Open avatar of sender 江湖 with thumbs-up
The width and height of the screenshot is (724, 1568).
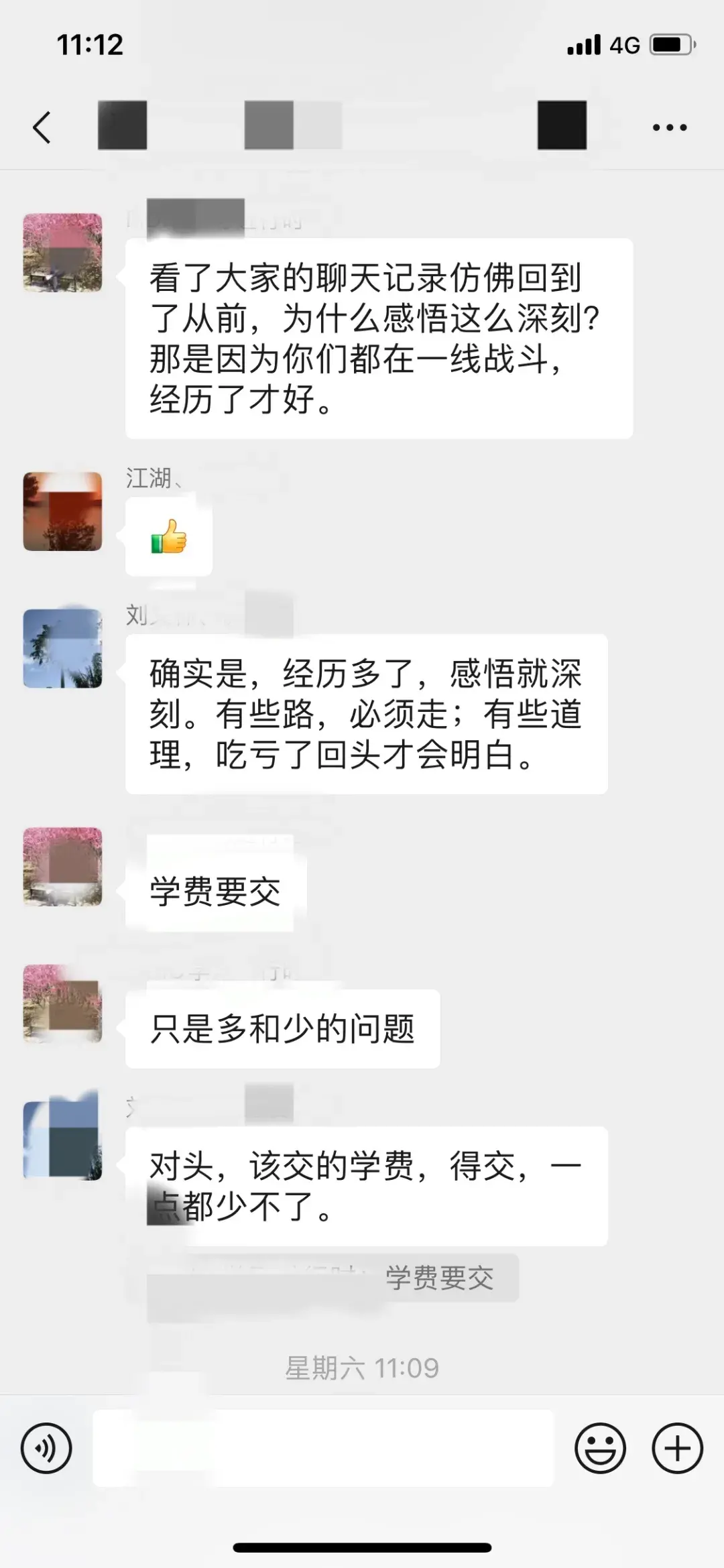pyautogui.click(x=63, y=511)
